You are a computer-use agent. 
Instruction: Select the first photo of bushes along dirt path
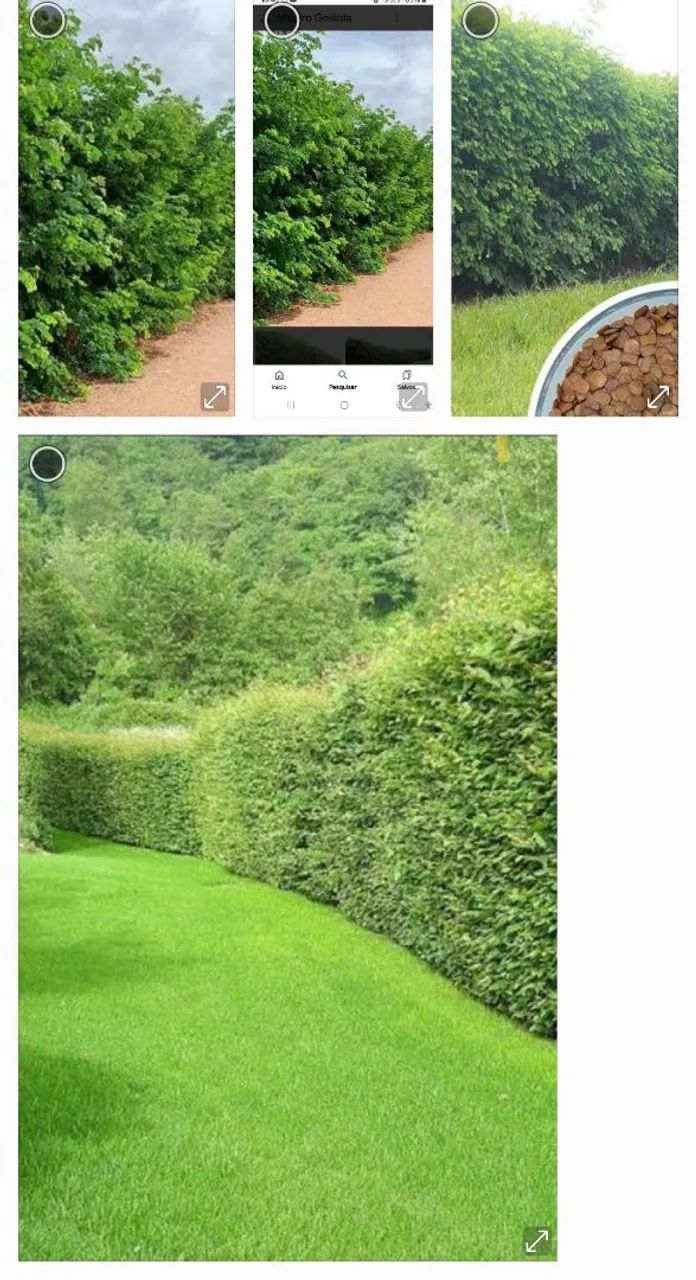47,20
